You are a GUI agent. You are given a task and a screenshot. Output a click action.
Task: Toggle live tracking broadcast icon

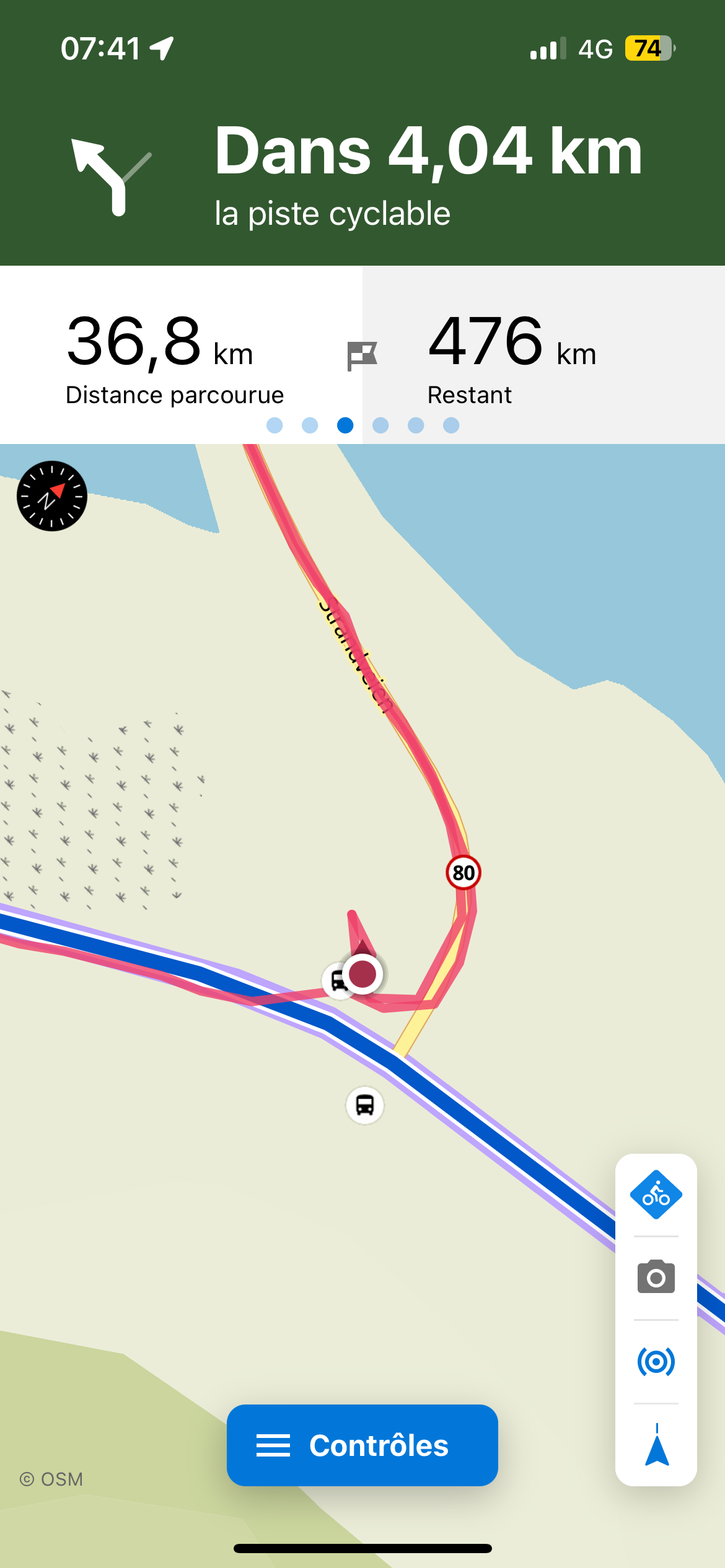[x=656, y=1362]
